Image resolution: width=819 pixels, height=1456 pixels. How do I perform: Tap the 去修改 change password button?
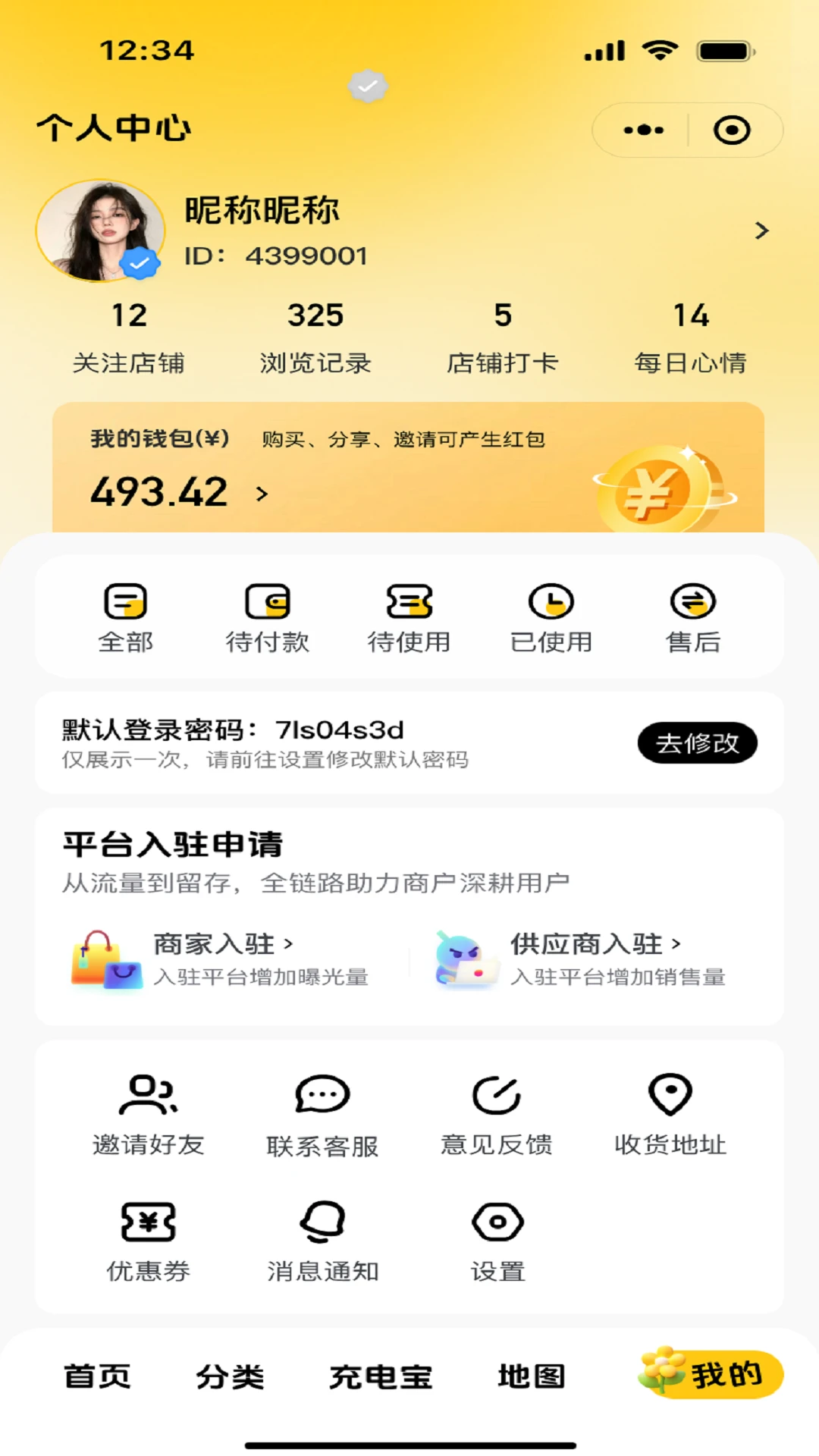point(697,744)
